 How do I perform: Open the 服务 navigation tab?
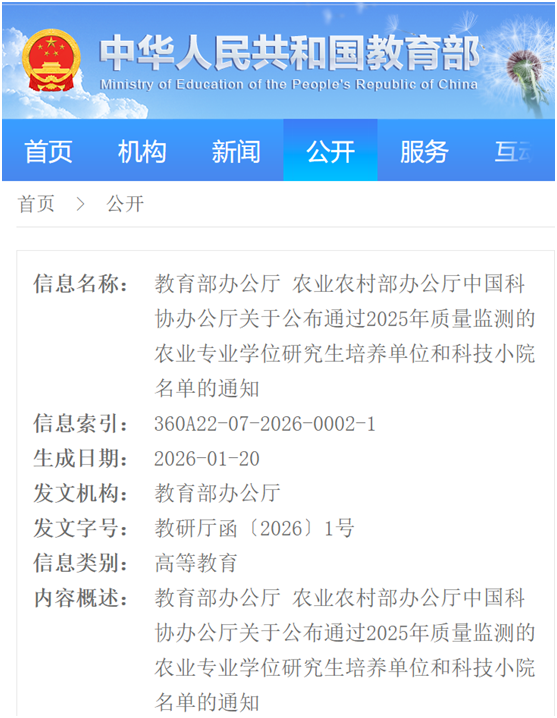(424, 152)
